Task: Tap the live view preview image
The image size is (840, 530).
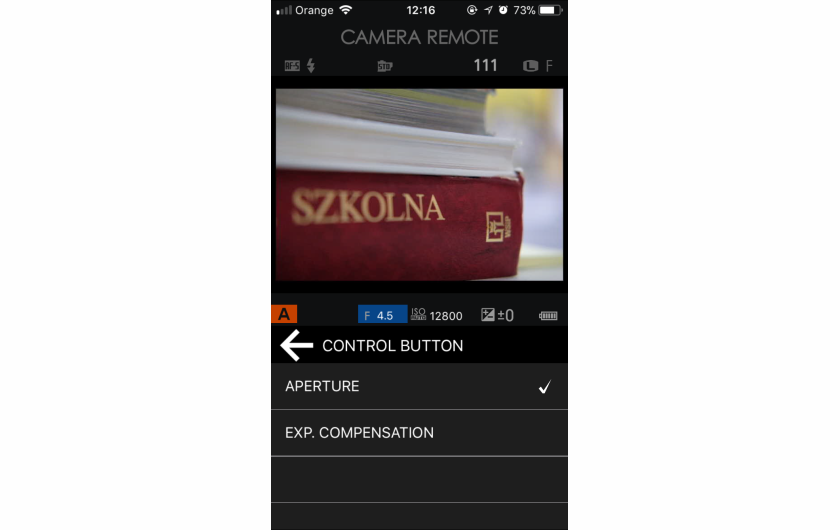Action: pyautogui.click(x=419, y=185)
